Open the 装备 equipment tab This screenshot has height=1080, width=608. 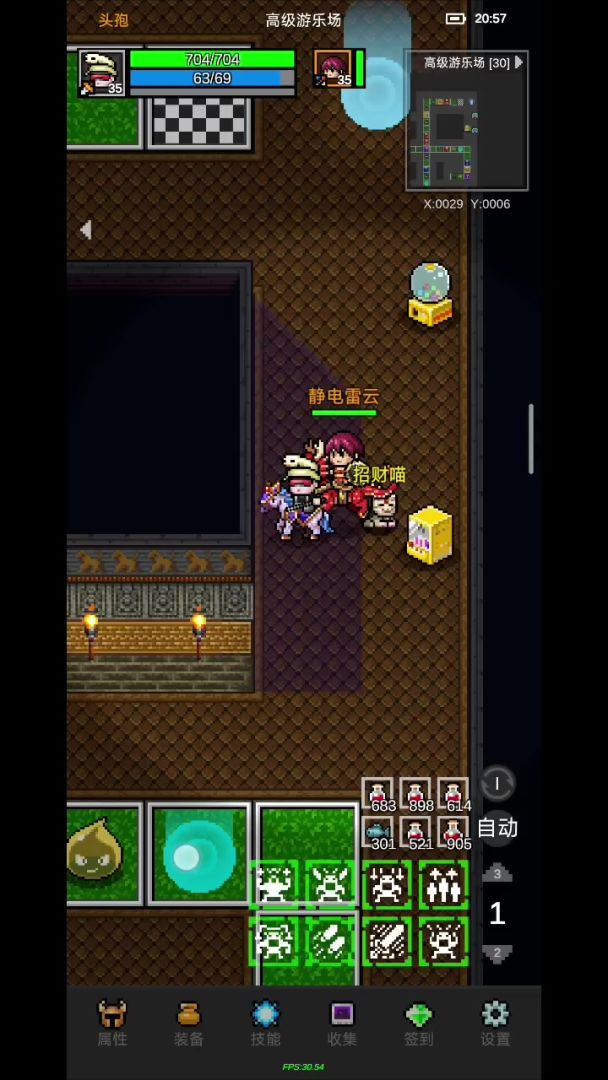188,1023
